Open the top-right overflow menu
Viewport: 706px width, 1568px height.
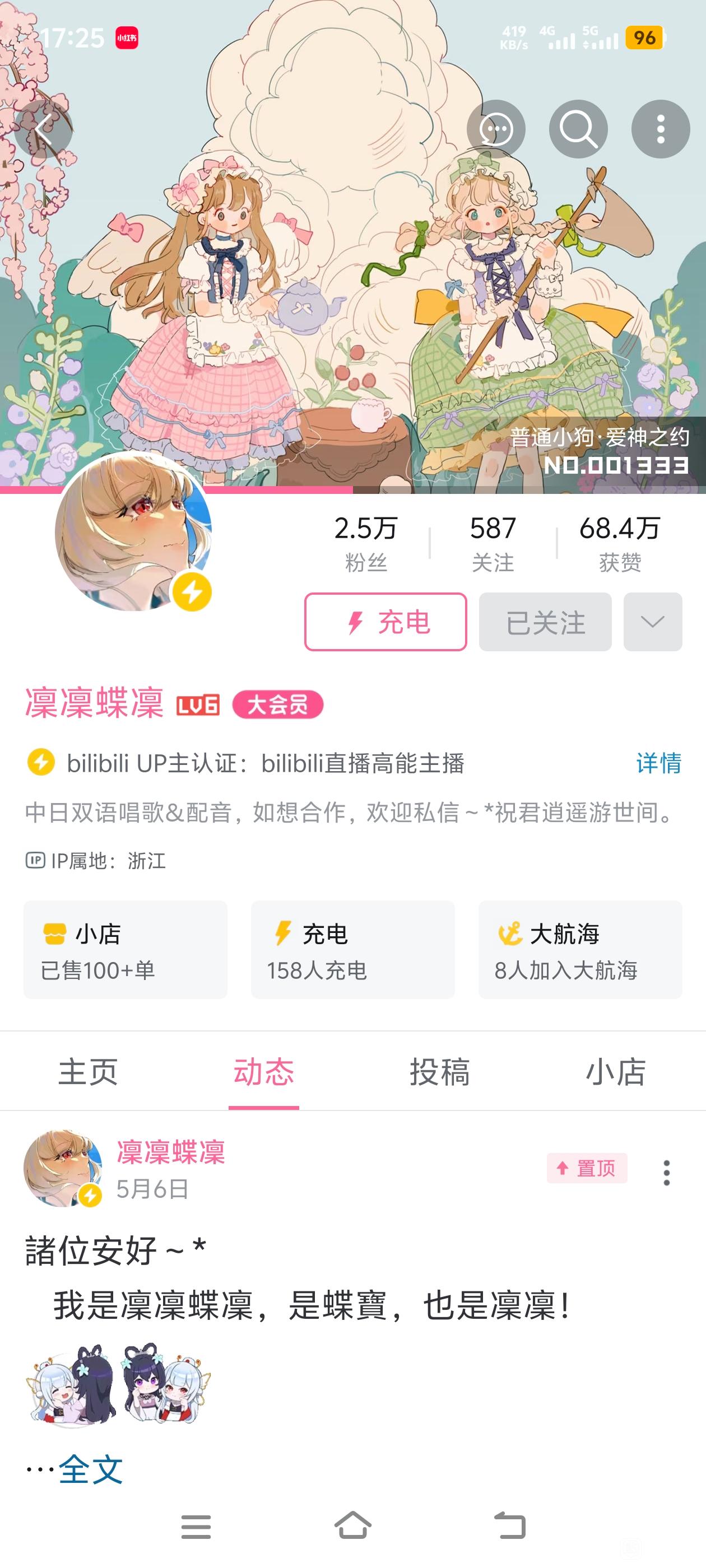(660, 129)
